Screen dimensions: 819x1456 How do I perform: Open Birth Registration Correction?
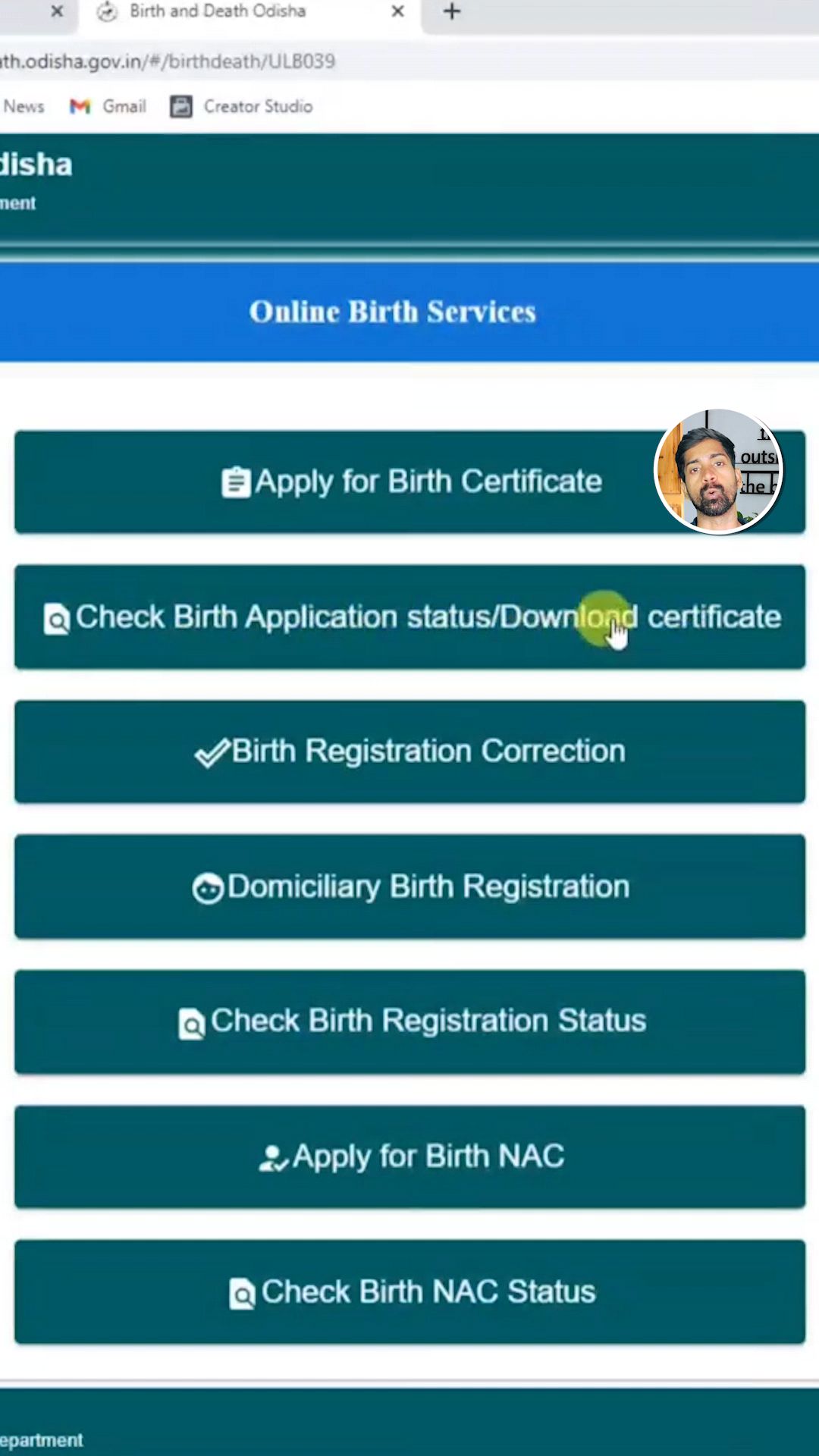tap(409, 752)
